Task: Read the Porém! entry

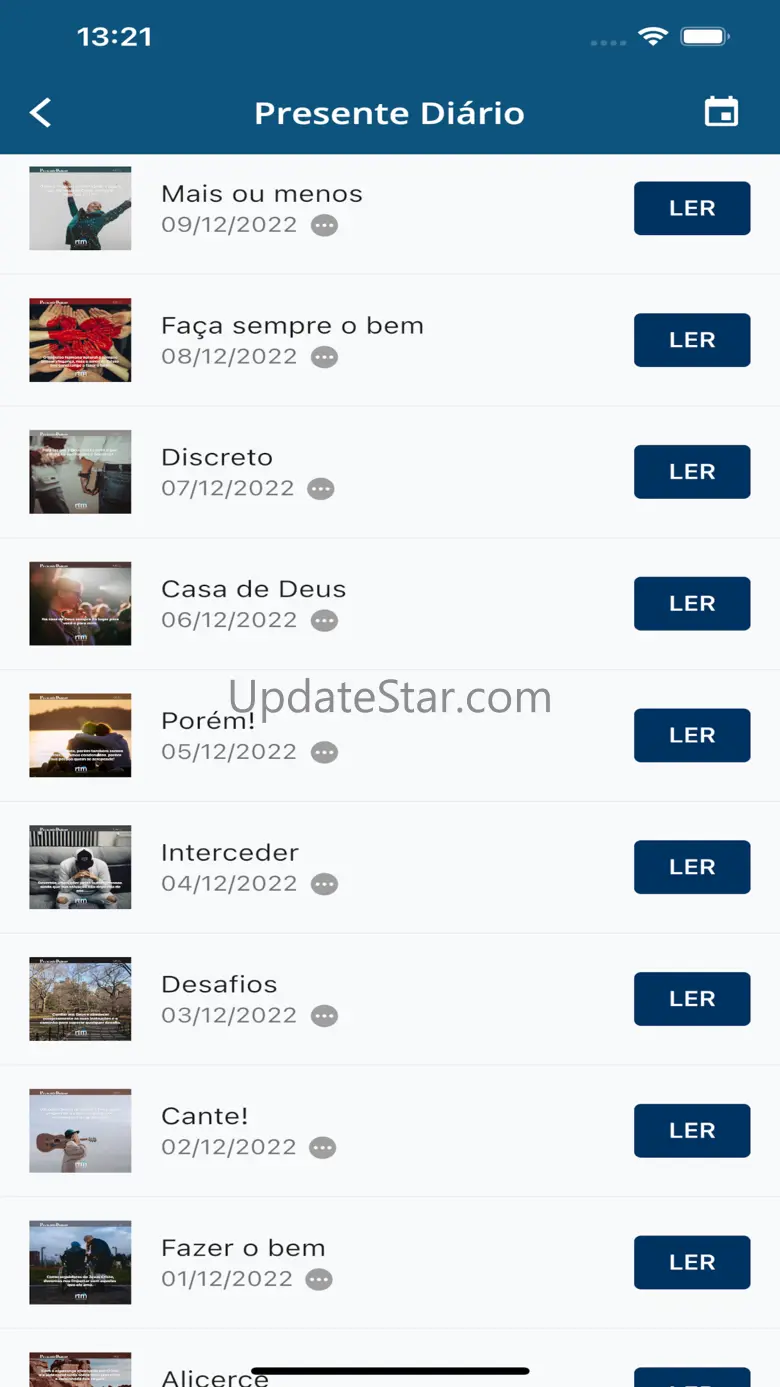Action: click(691, 735)
